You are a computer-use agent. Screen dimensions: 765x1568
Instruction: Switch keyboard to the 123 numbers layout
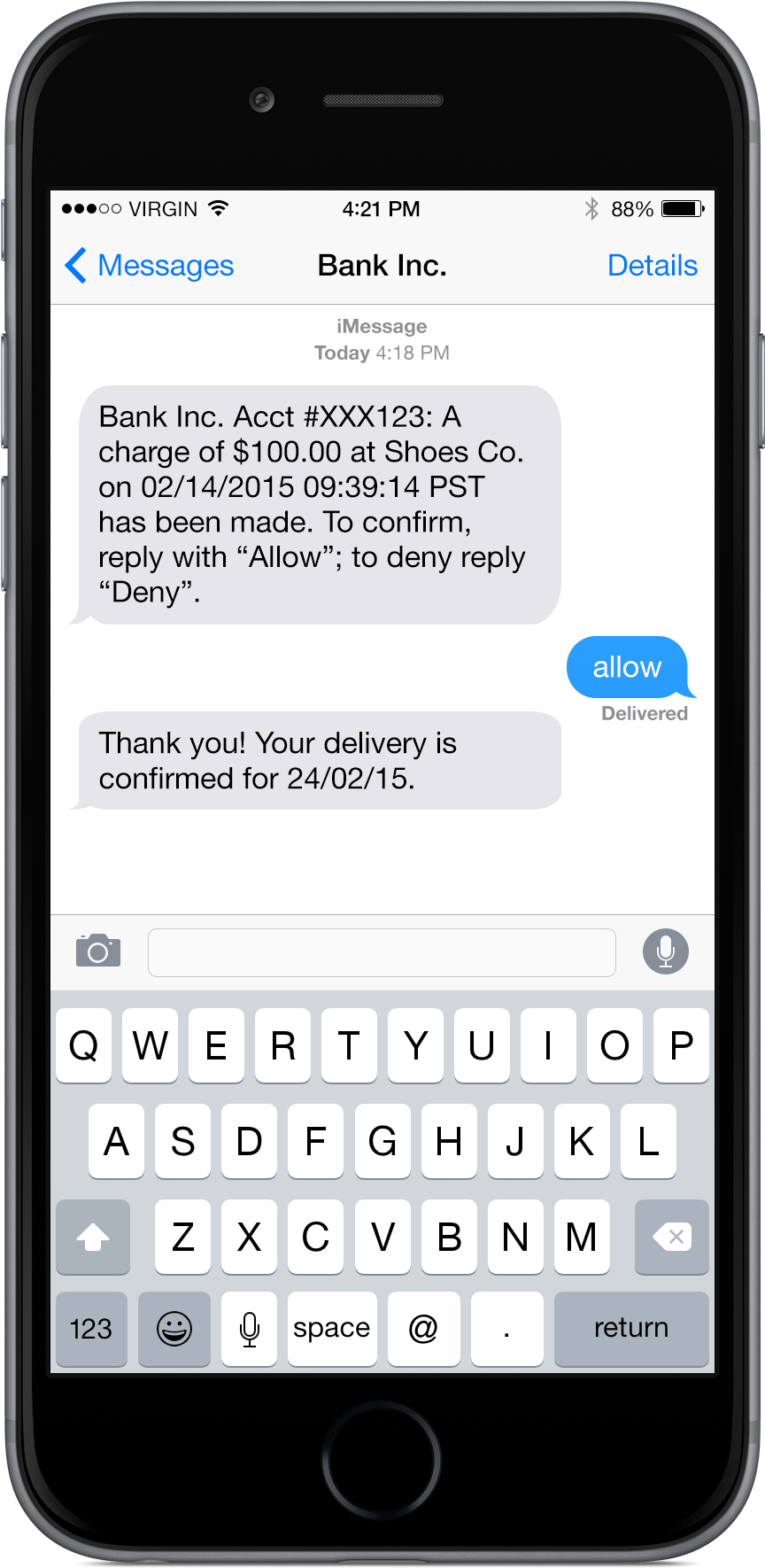coord(91,1328)
